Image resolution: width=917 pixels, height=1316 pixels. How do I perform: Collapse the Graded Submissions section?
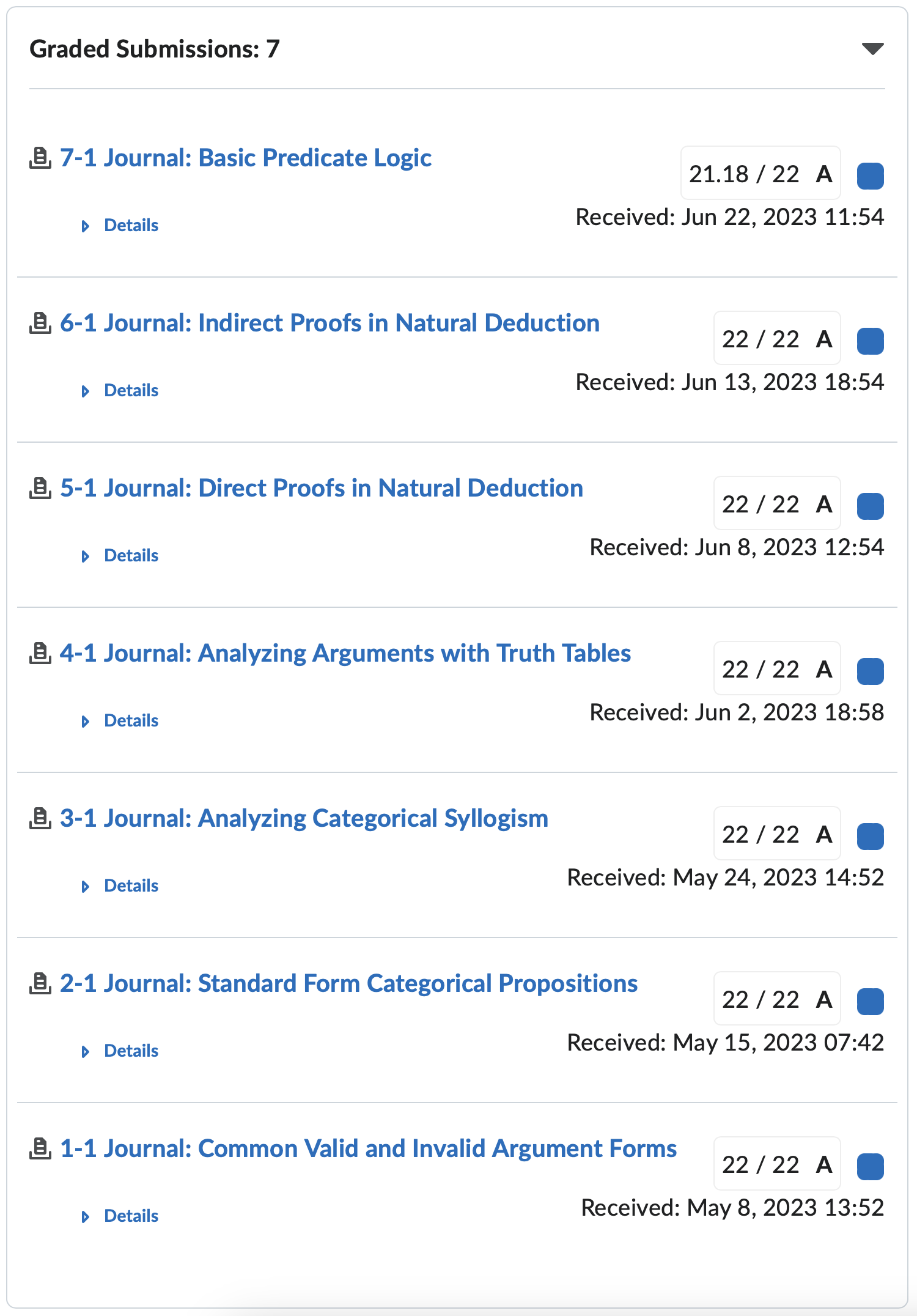[872, 49]
